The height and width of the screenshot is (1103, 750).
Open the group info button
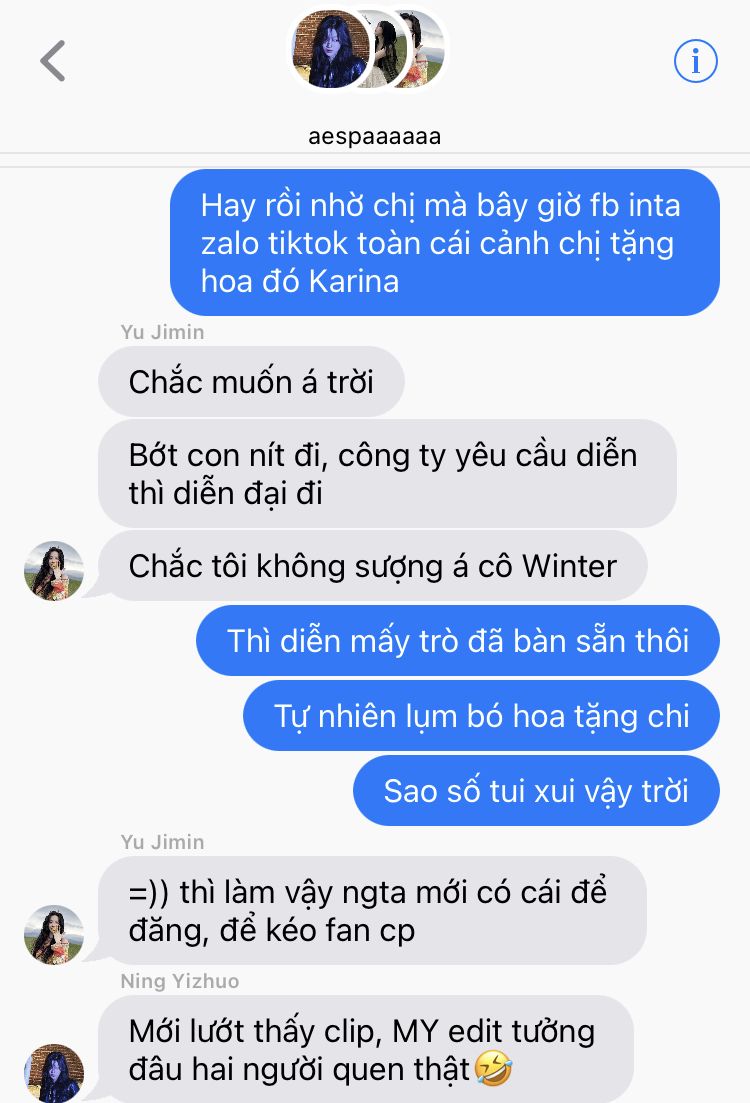tap(695, 62)
